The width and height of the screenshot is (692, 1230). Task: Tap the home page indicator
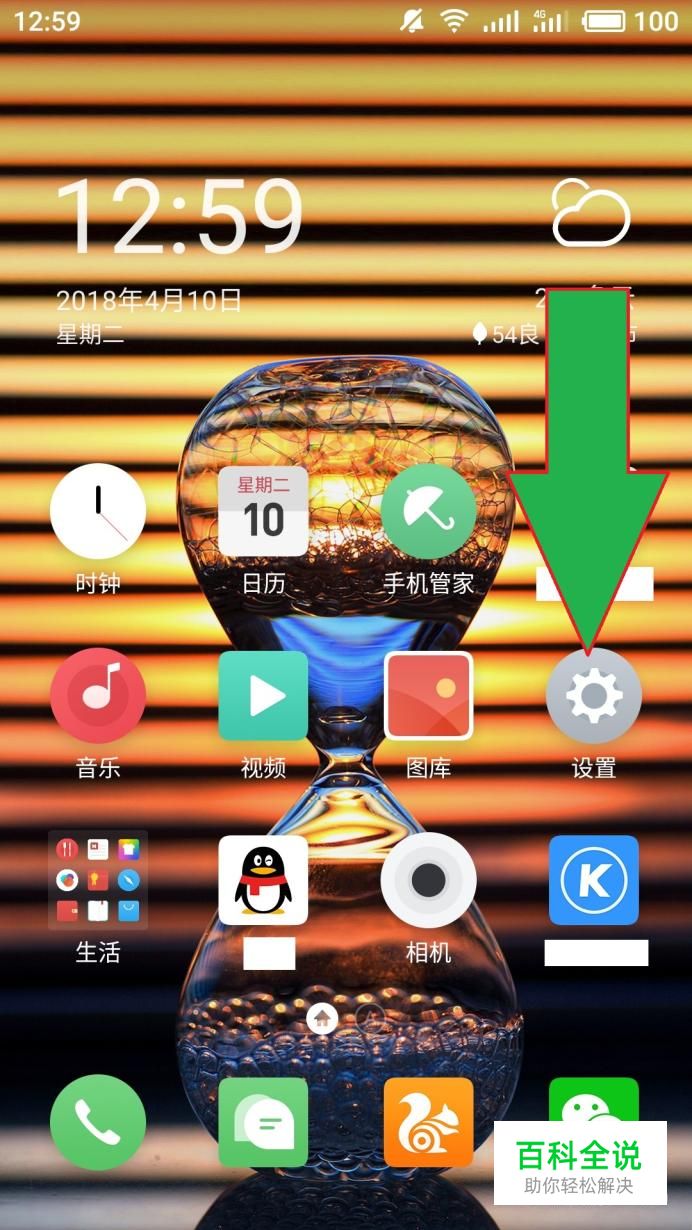(322, 1018)
